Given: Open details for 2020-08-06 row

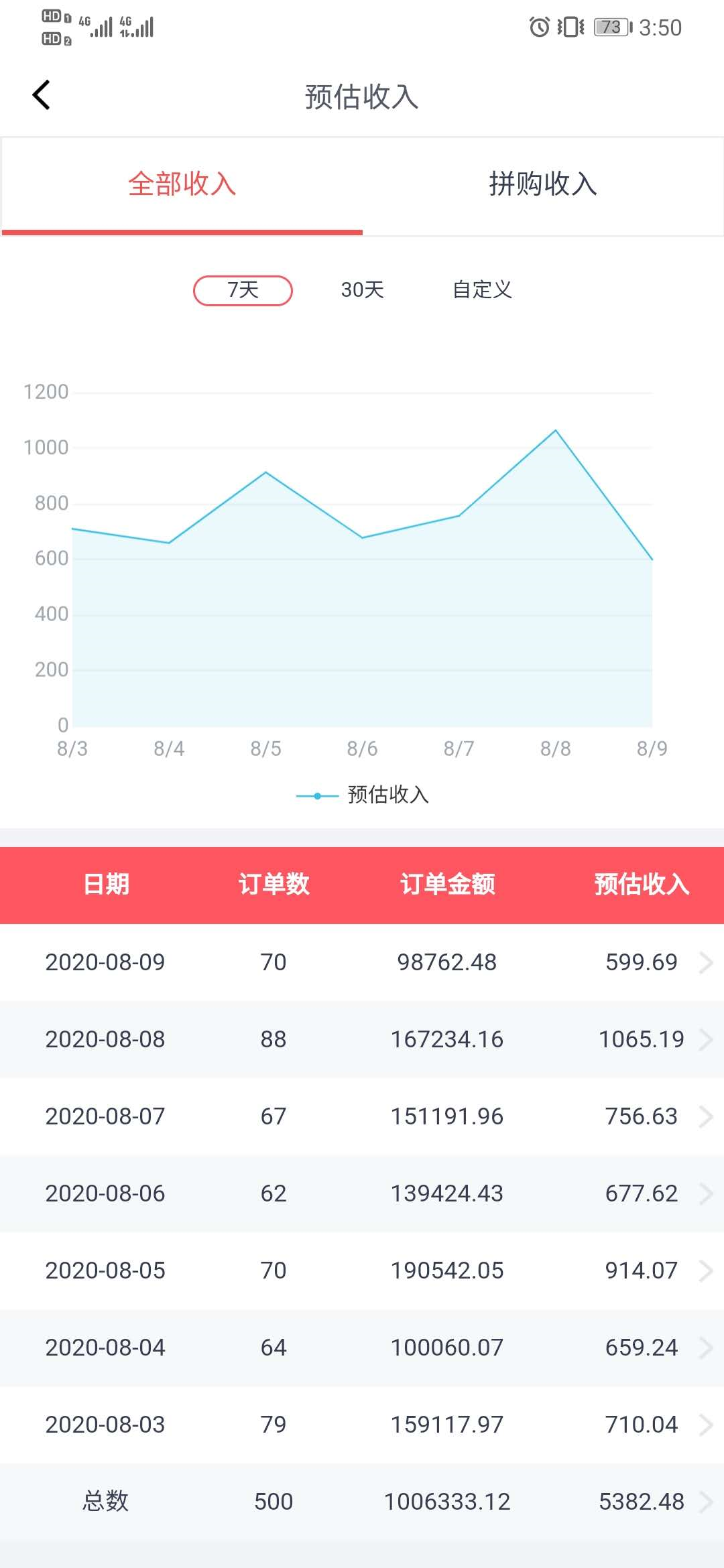Looking at the screenshot, I should [x=362, y=1193].
